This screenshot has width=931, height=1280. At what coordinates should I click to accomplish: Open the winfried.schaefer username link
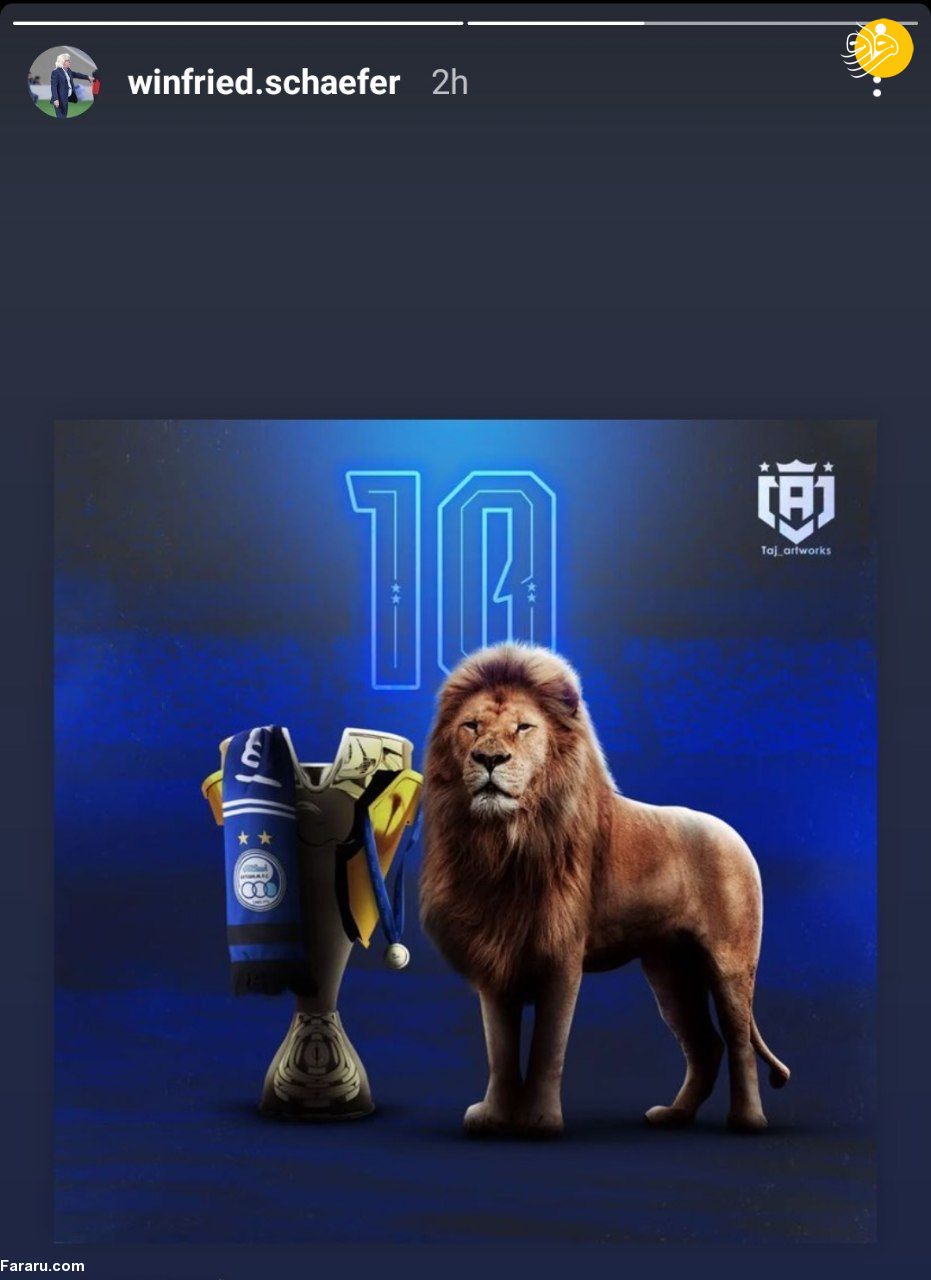(264, 82)
